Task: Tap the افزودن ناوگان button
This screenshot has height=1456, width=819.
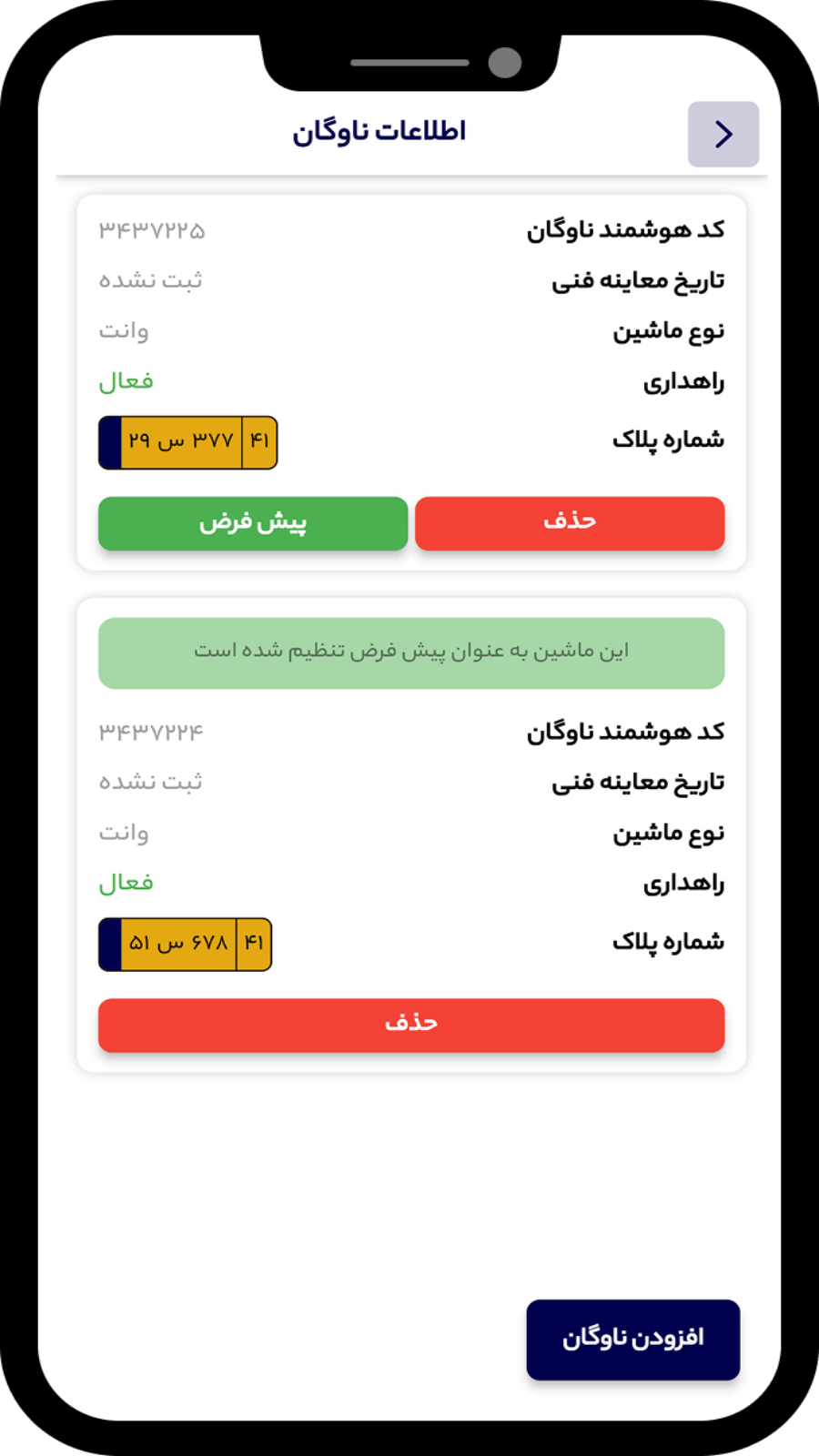Action: click(x=632, y=1340)
